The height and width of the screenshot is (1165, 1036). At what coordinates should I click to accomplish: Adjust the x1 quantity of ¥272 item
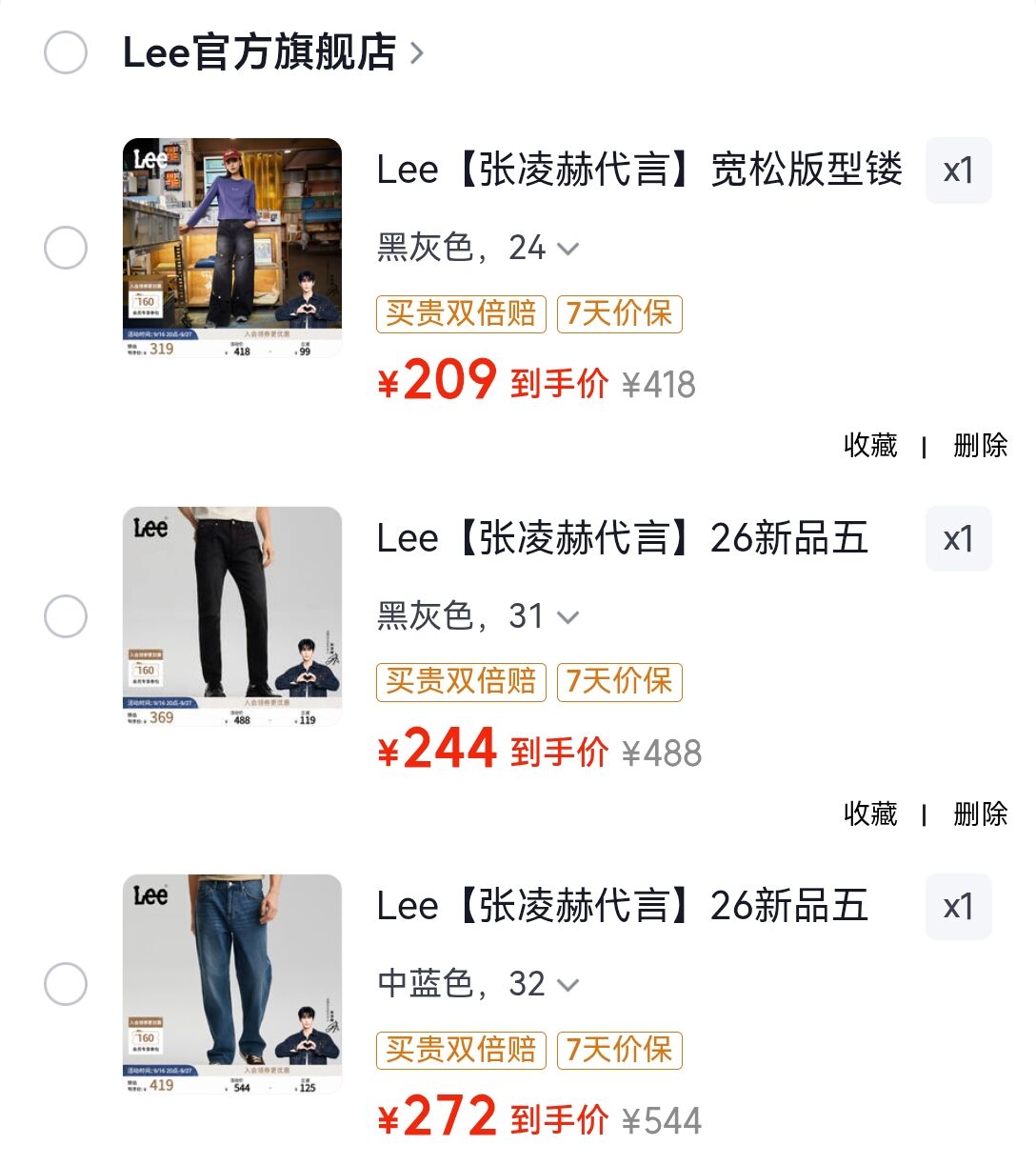coord(958,907)
